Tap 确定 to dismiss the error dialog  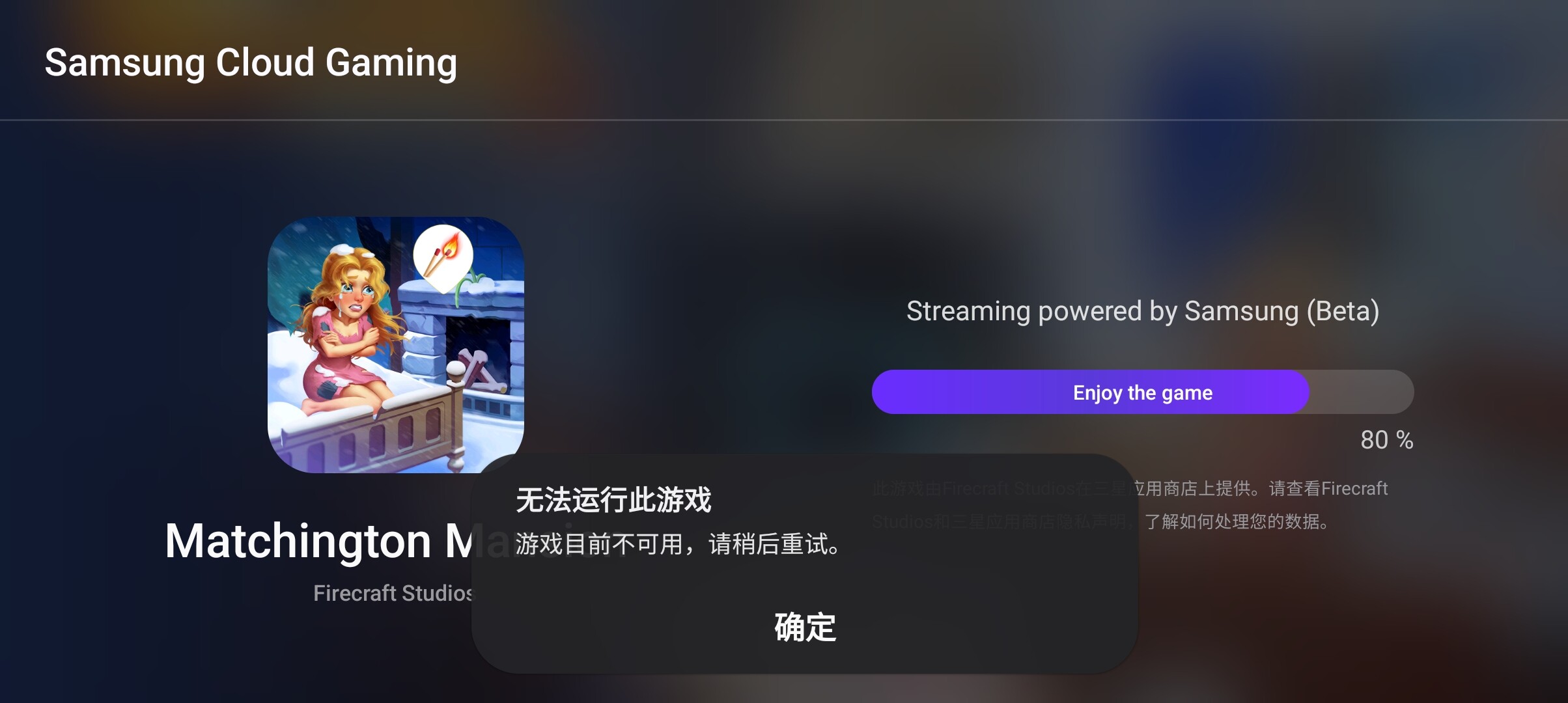[805, 627]
